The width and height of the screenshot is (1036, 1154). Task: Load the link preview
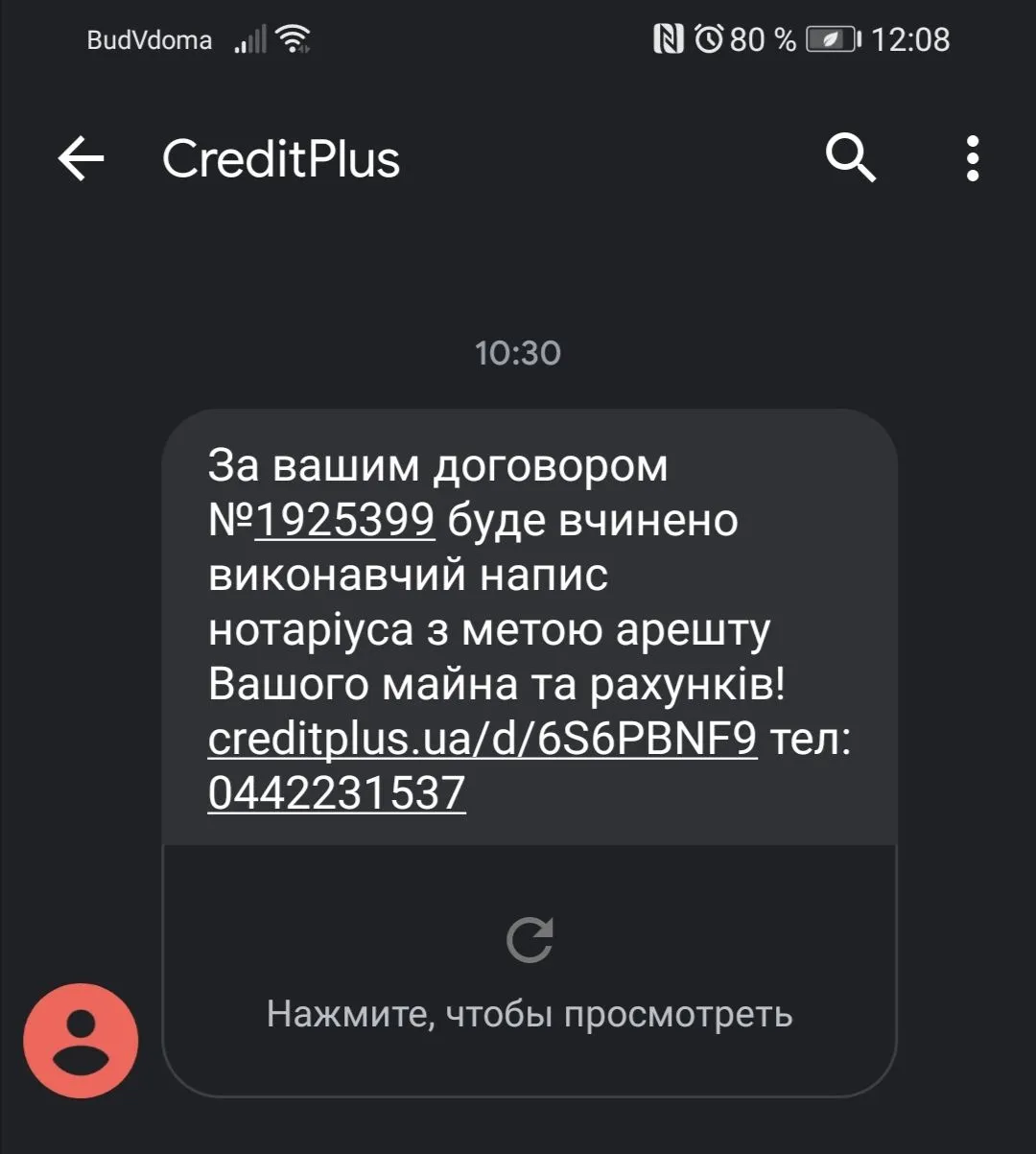(x=530, y=969)
